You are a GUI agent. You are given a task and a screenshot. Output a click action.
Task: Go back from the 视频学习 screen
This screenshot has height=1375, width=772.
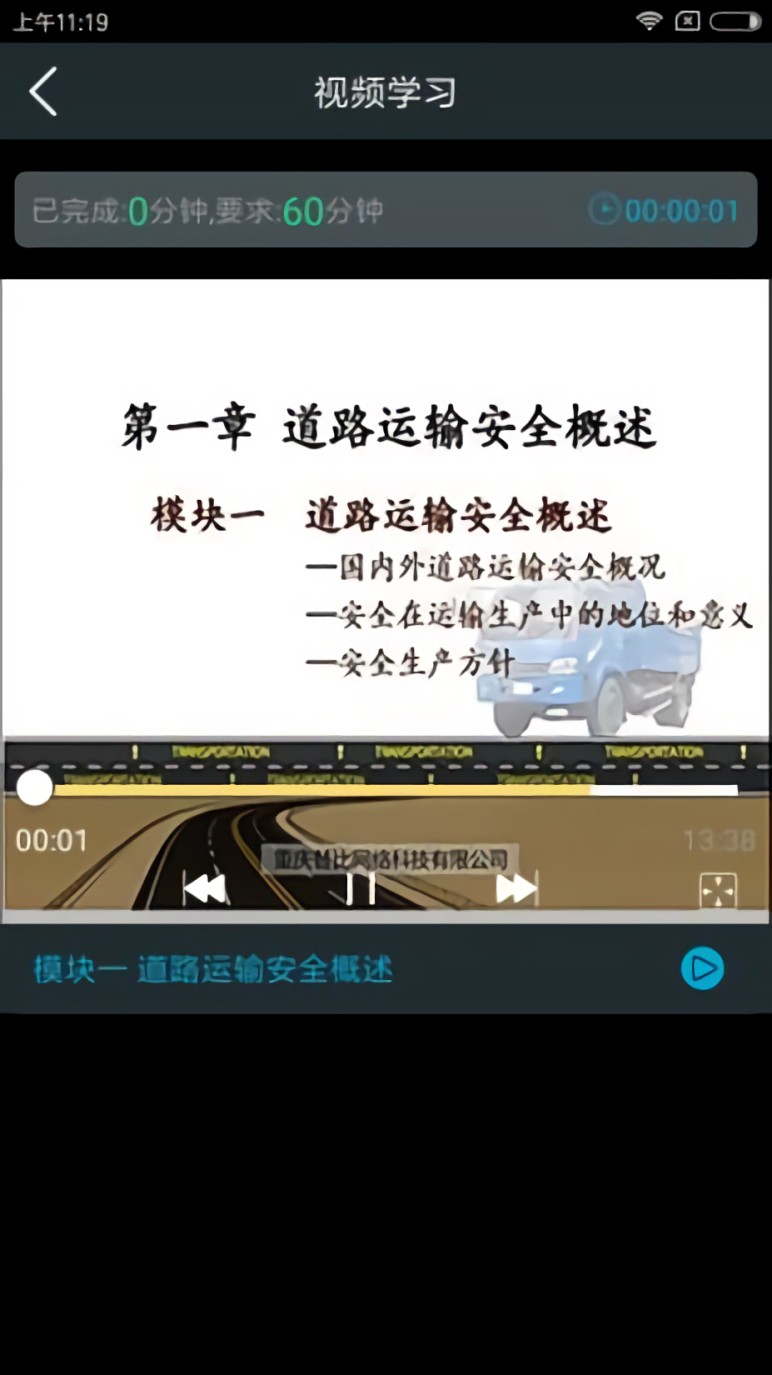click(43, 92)
